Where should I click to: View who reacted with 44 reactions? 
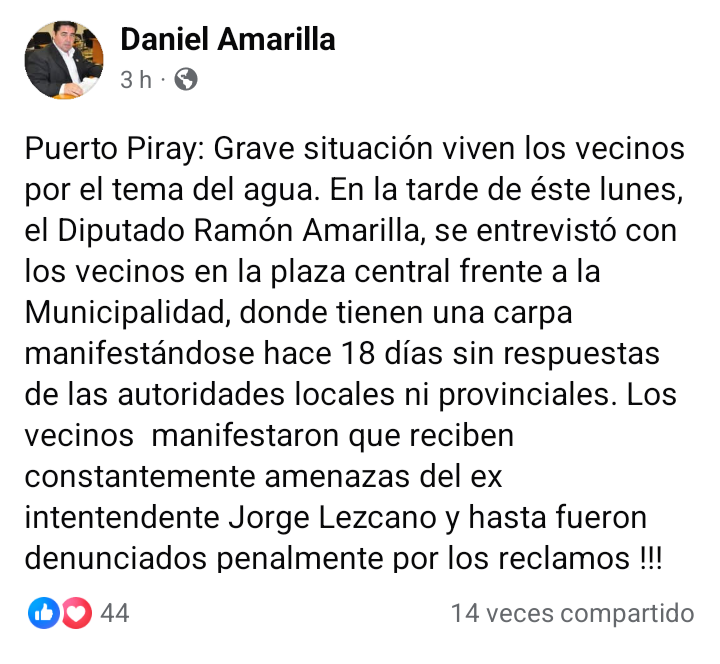(79, 613)
